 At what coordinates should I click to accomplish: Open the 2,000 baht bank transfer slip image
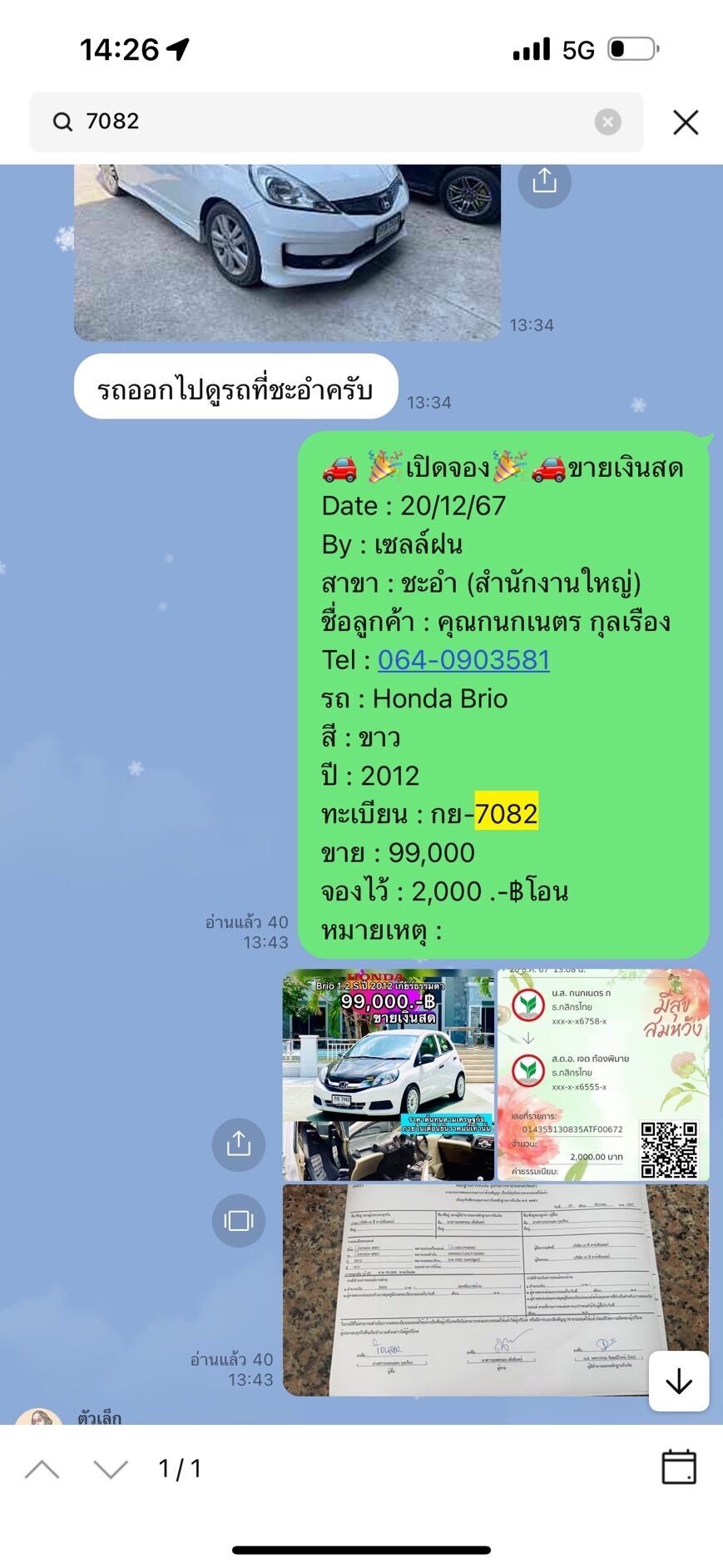(603, 1074)
